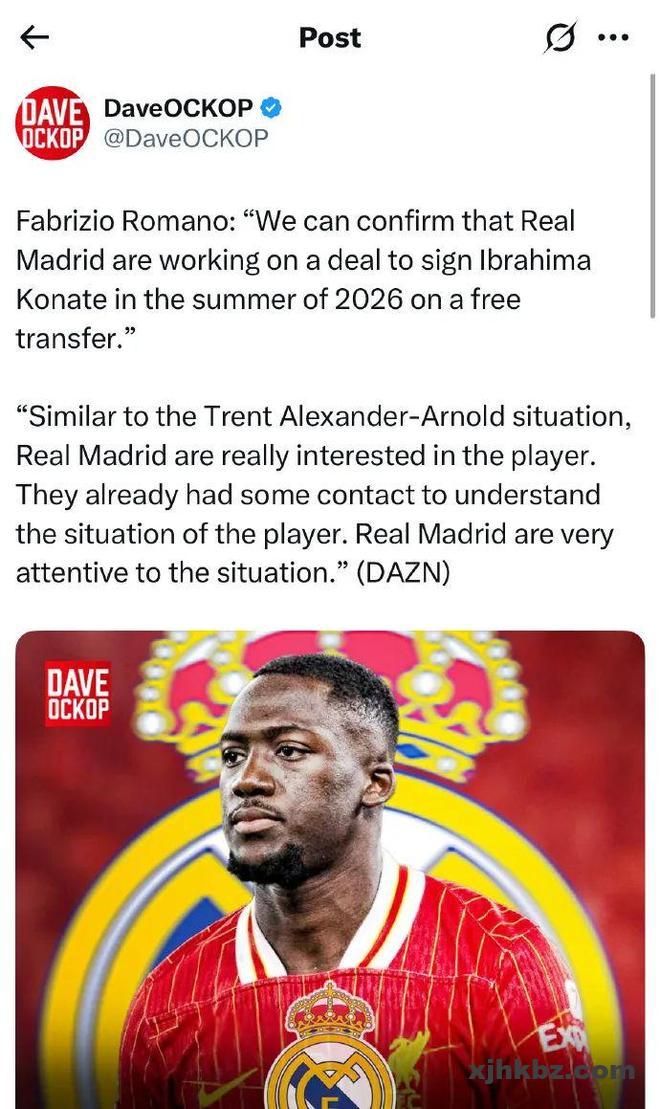Open DaveOCKOP's profile avatar
The height and width of the screenshot is (1109, 660).
click(x=52, y=123)
